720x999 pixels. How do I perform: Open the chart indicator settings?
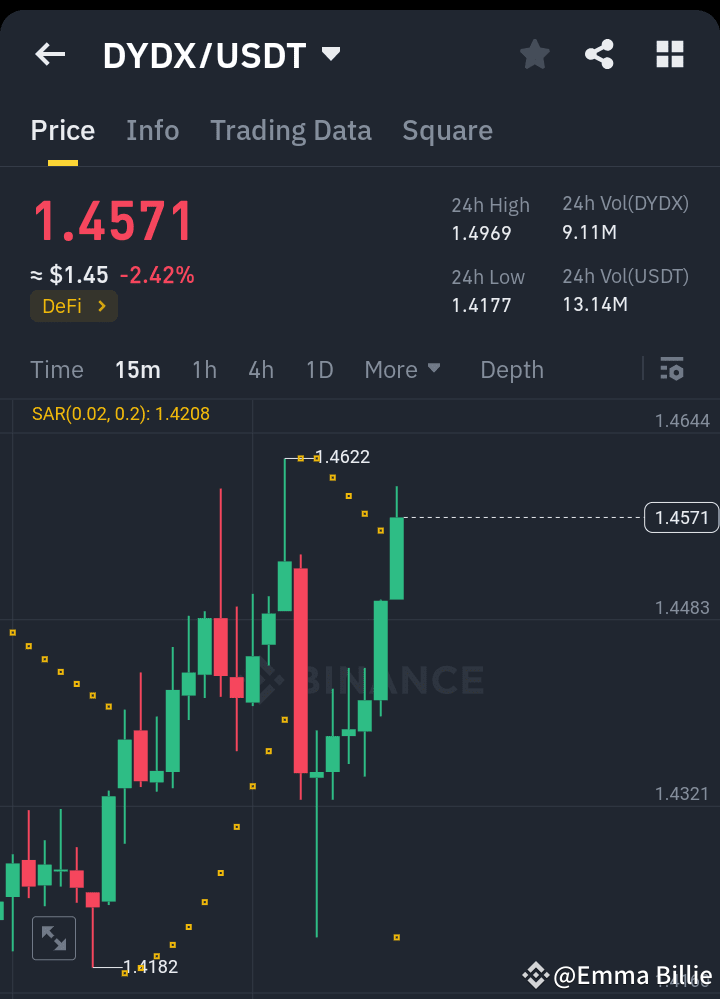(671, 370)
